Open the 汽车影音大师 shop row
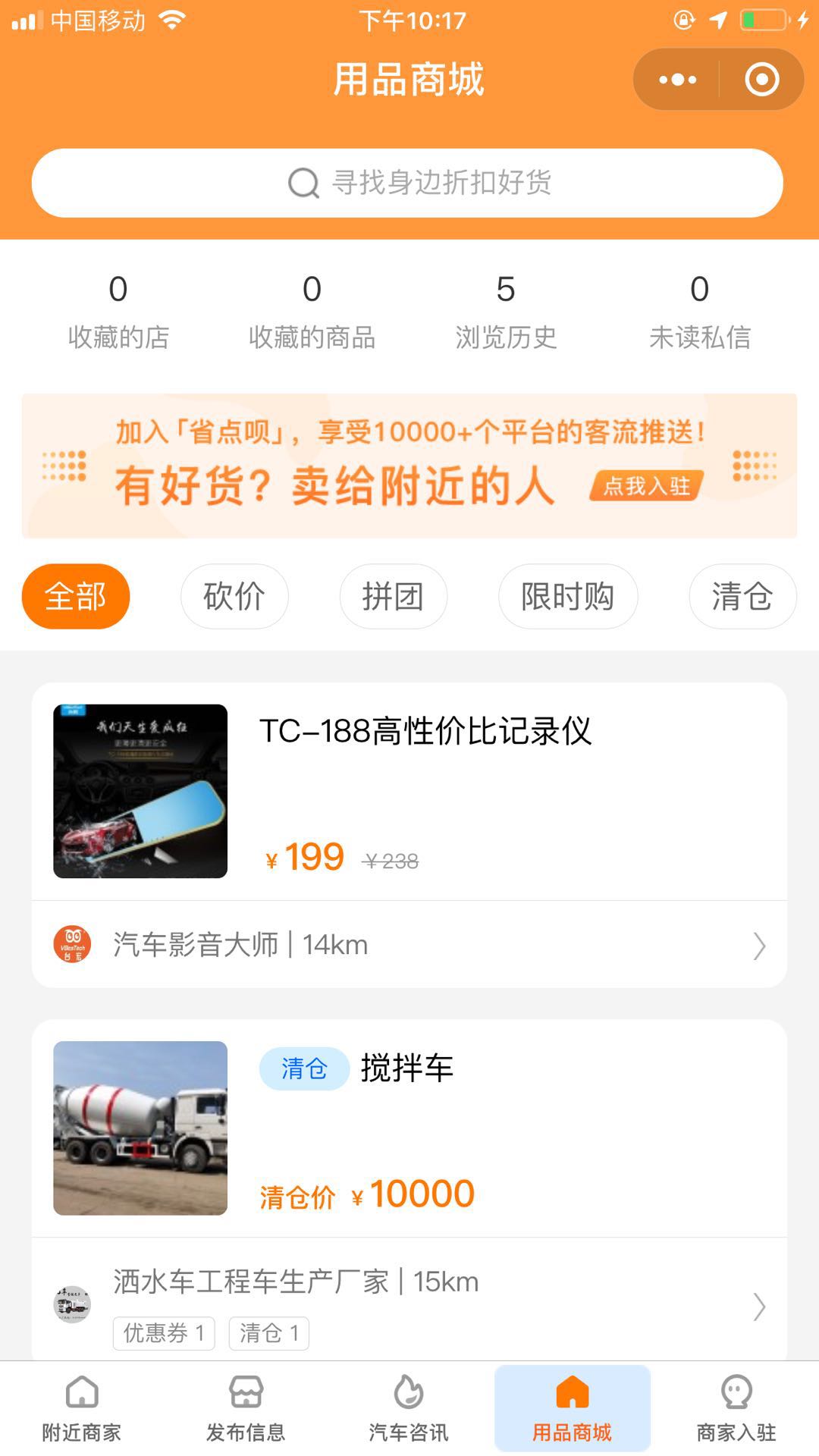 coord(409,945)
